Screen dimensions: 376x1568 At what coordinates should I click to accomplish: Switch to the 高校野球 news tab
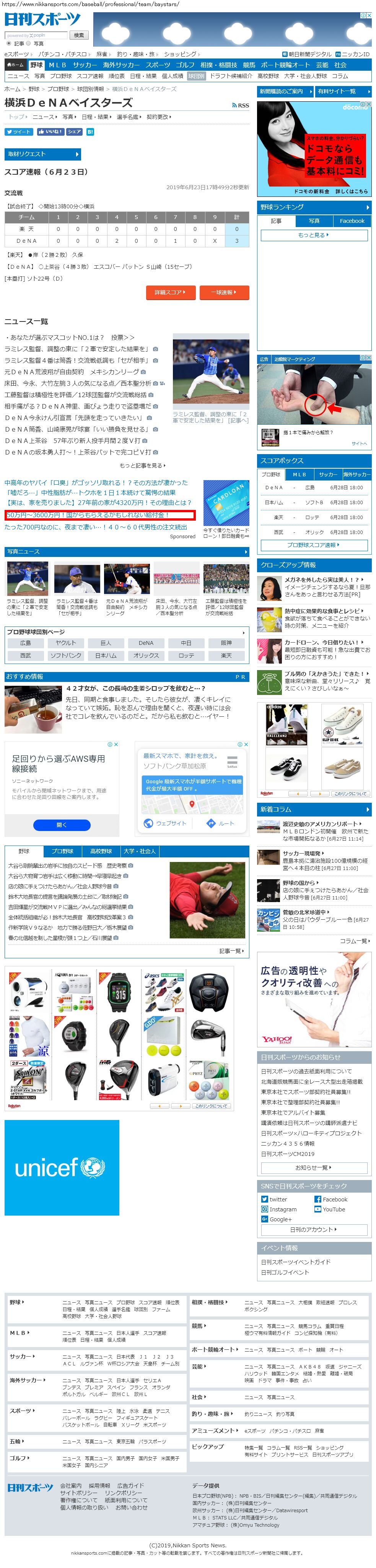(x=101, y=851)
